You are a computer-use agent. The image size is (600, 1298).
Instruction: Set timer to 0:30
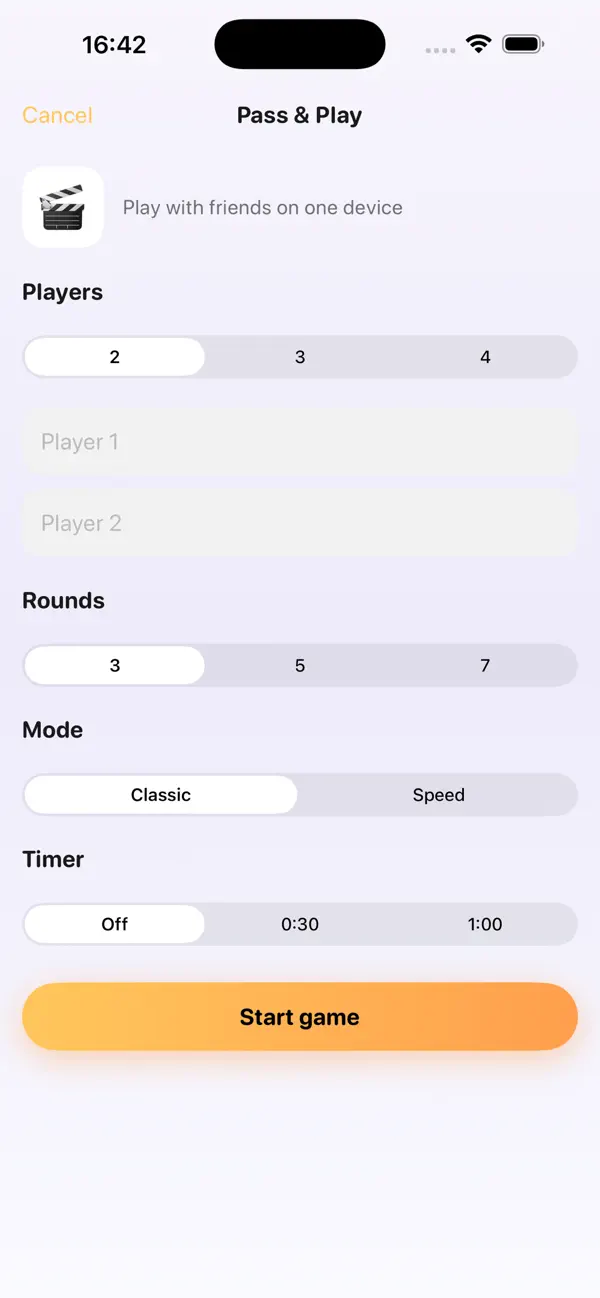point(300,924)
